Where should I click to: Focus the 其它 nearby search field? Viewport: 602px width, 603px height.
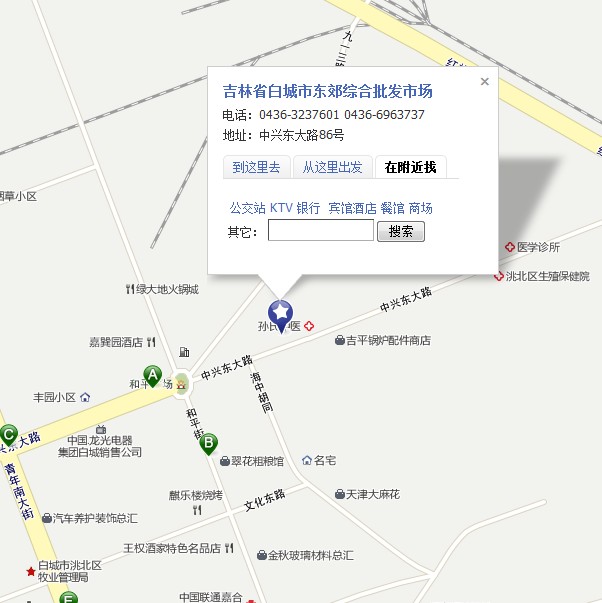pyautogui.click(x=321, y=231)
